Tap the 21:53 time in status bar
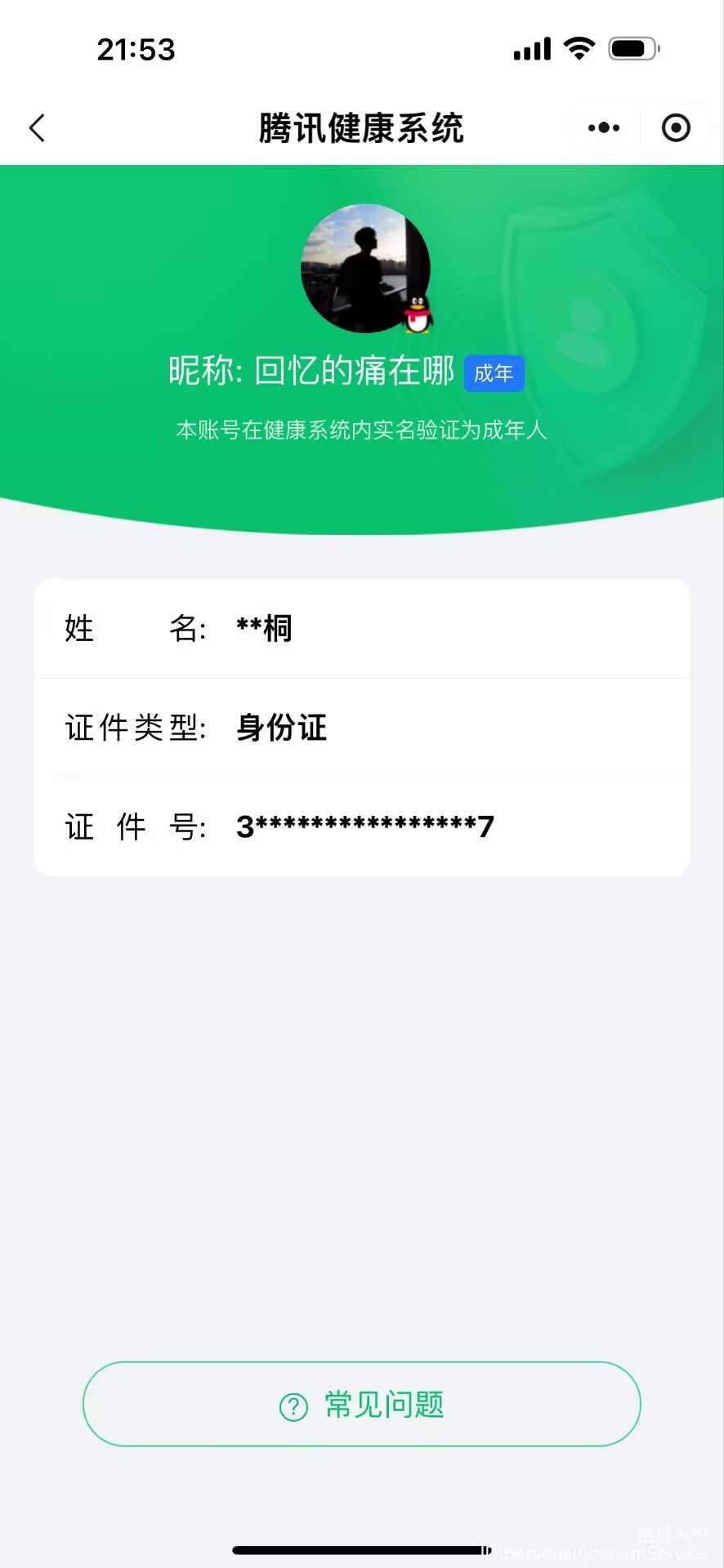Viewport: 724px width, 1568px height. [137, 49]
